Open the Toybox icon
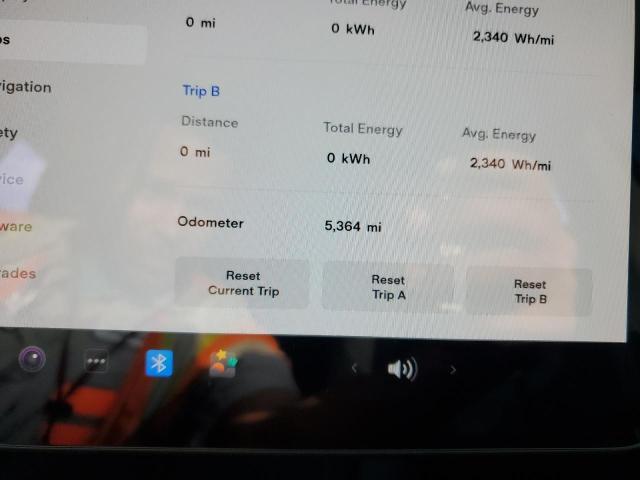The image size is (640, 480). point(222,364)
